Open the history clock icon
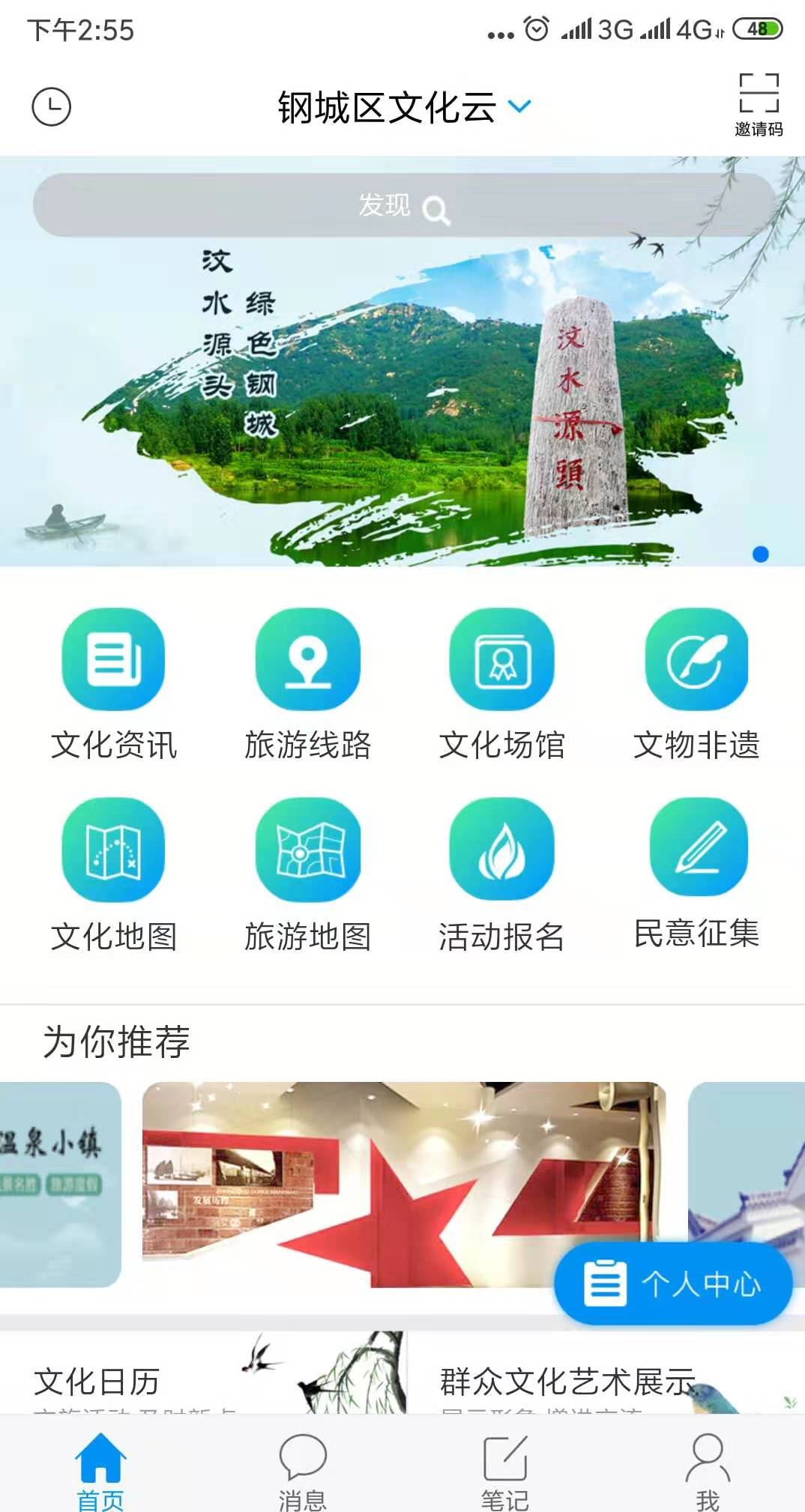The image size is (805, 1512). tap(51, 107)
